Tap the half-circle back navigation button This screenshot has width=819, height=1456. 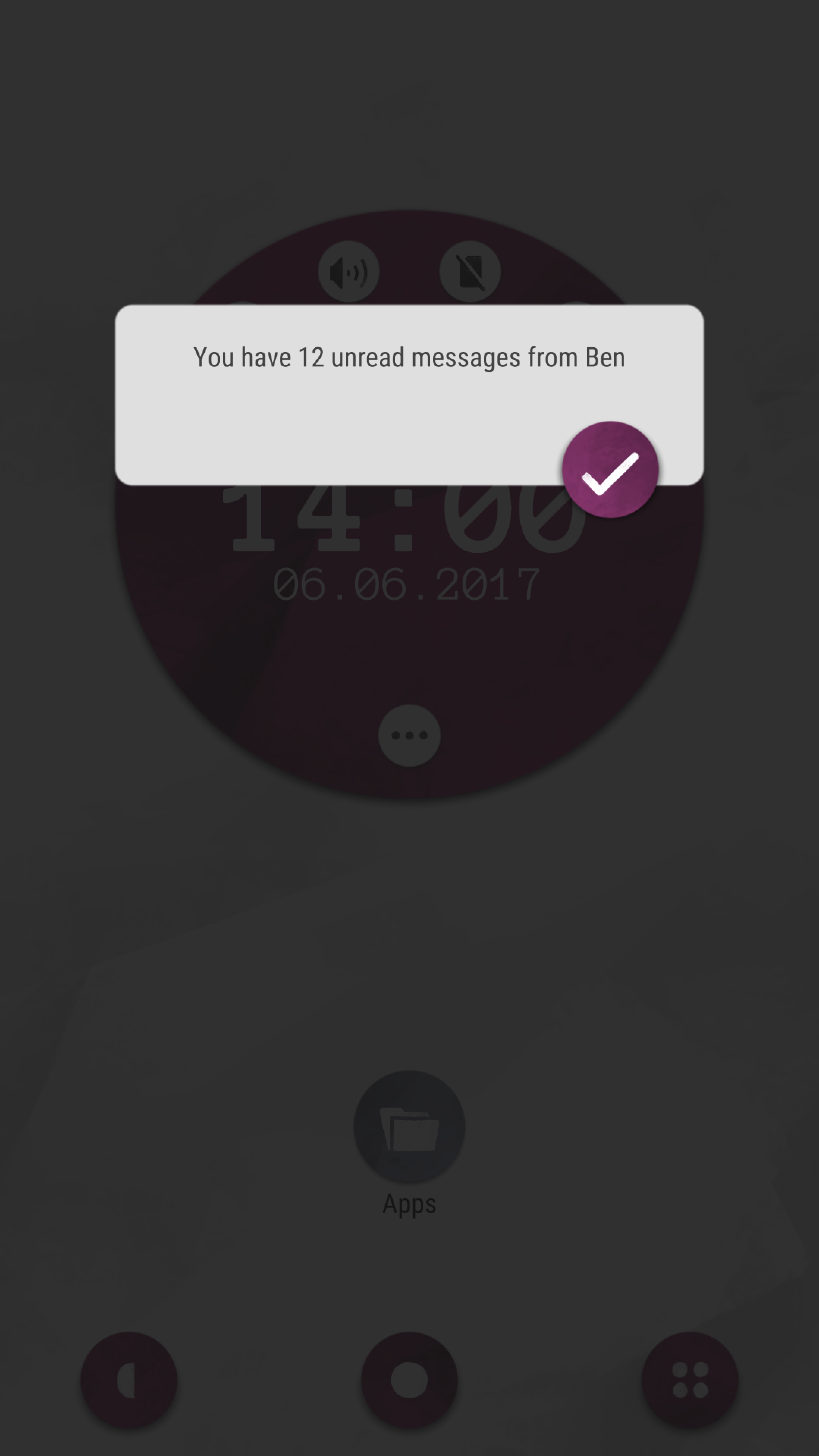click(x=129, y=1380)
